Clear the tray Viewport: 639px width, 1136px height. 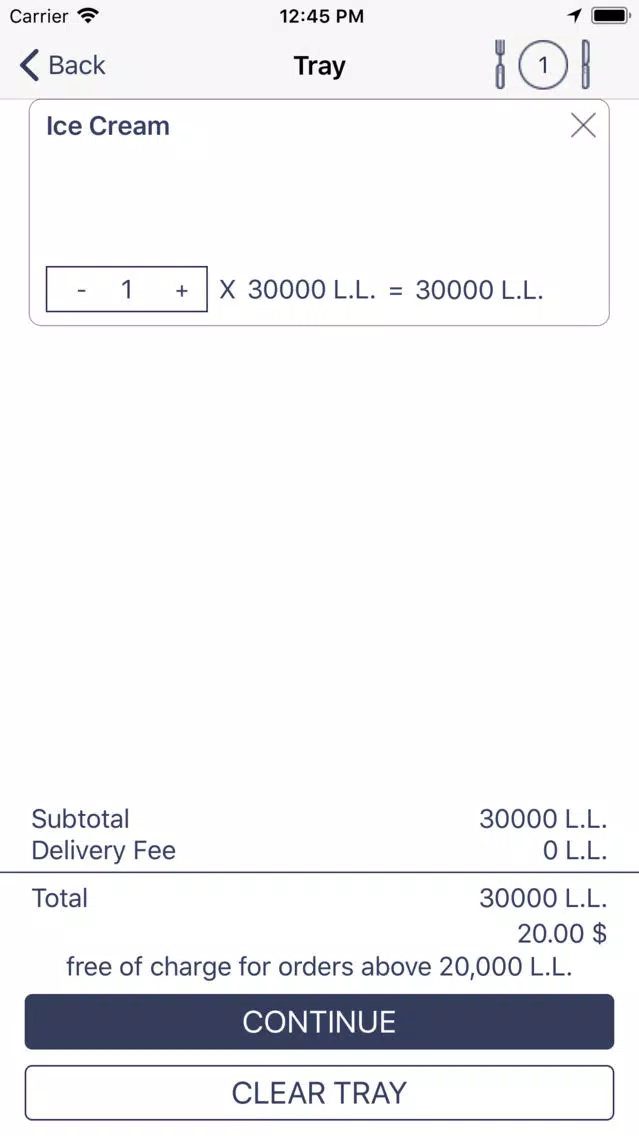320,1093
